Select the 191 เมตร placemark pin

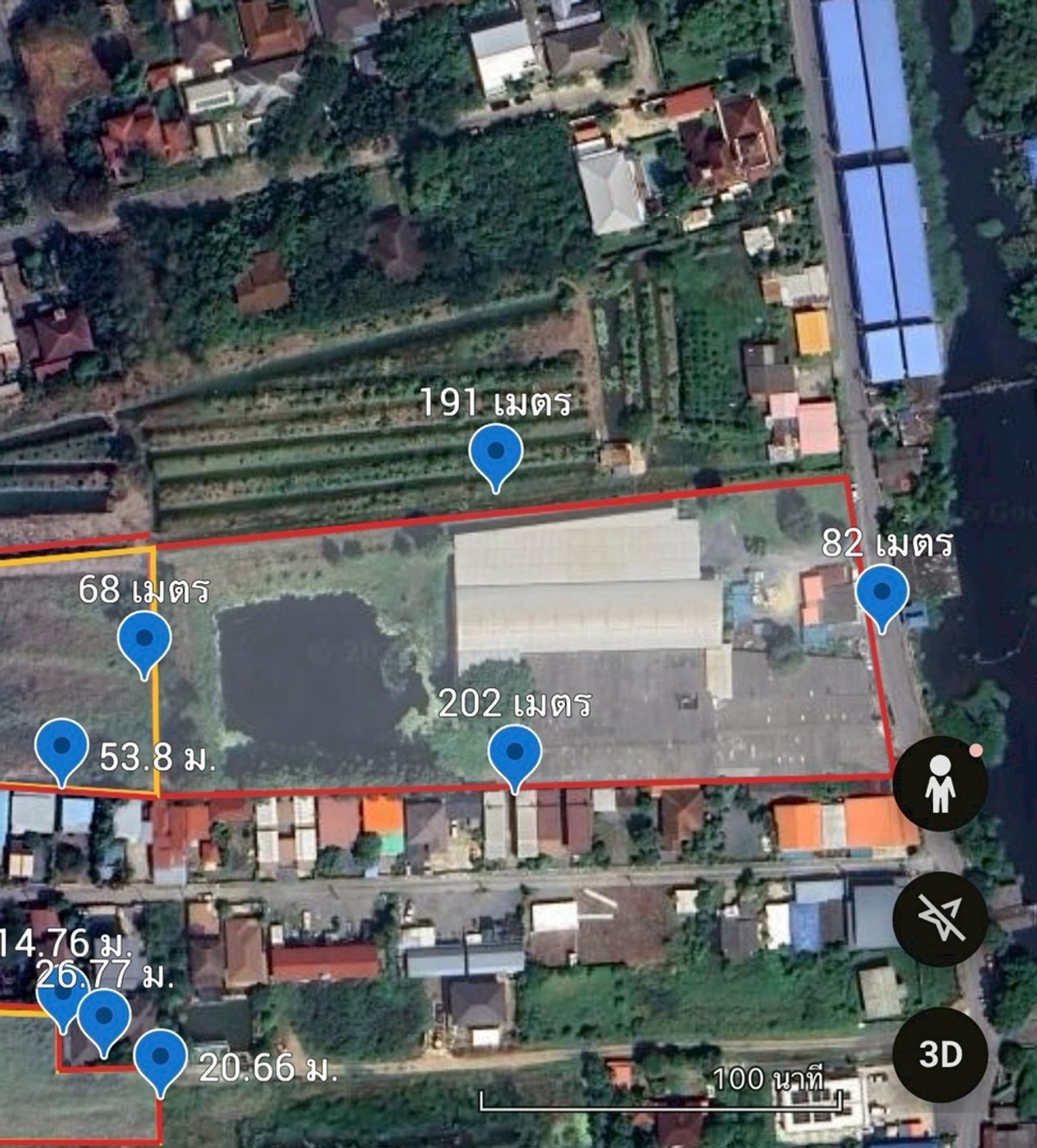point(495,453)
